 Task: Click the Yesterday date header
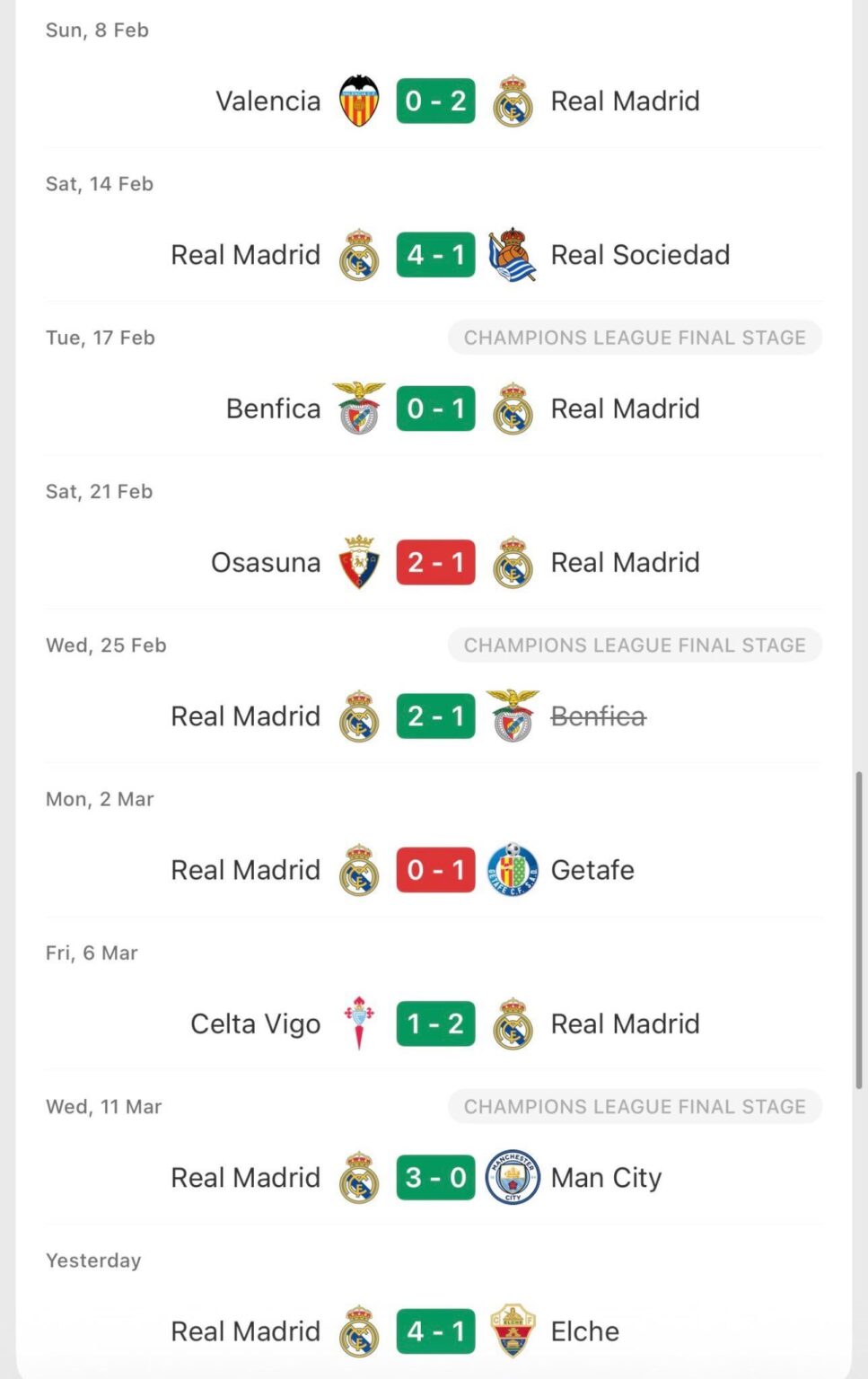click(92, 1260)
